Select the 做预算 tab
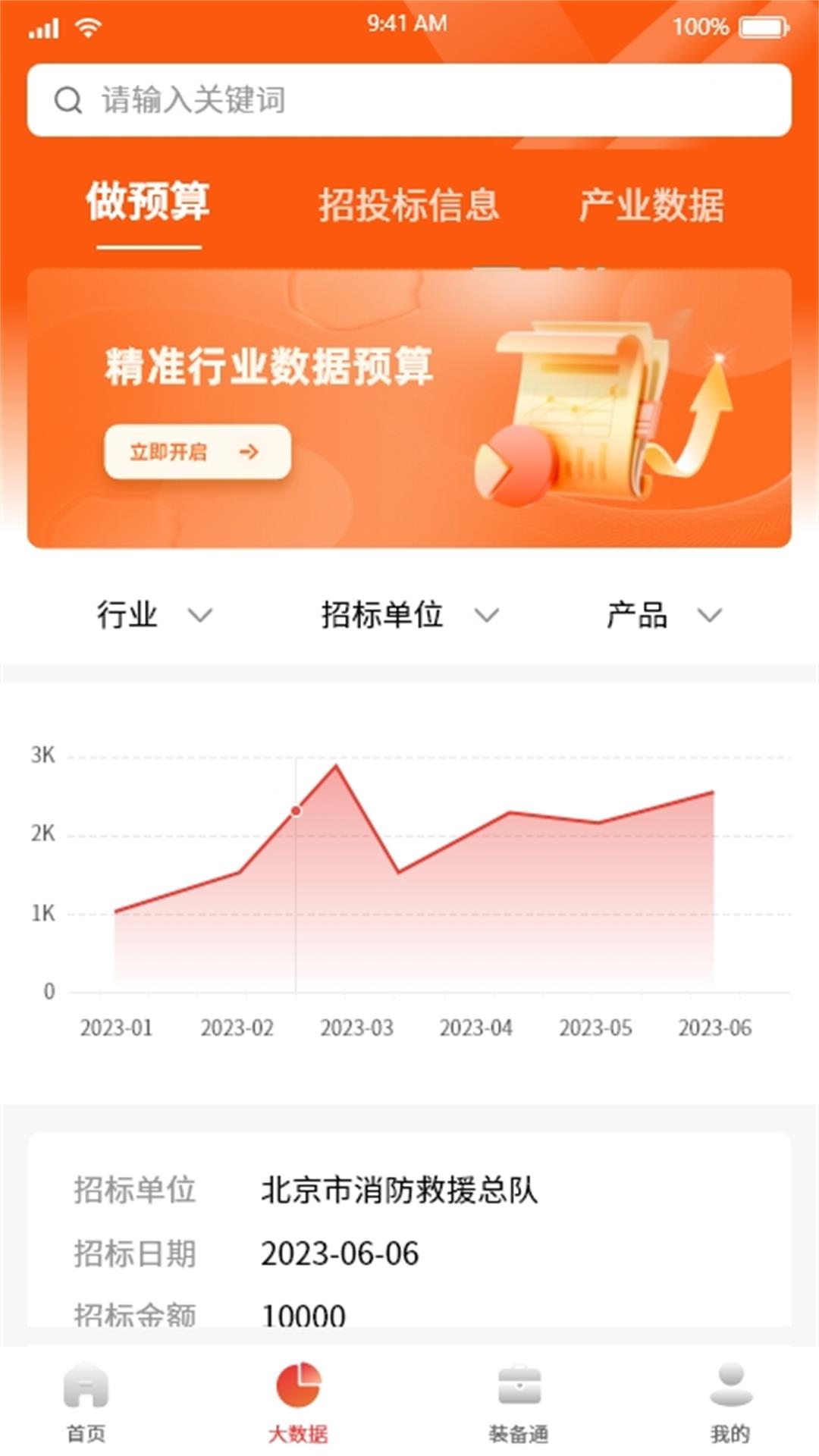The height and width of the screenshot is (1456, 819). (148, 202)
